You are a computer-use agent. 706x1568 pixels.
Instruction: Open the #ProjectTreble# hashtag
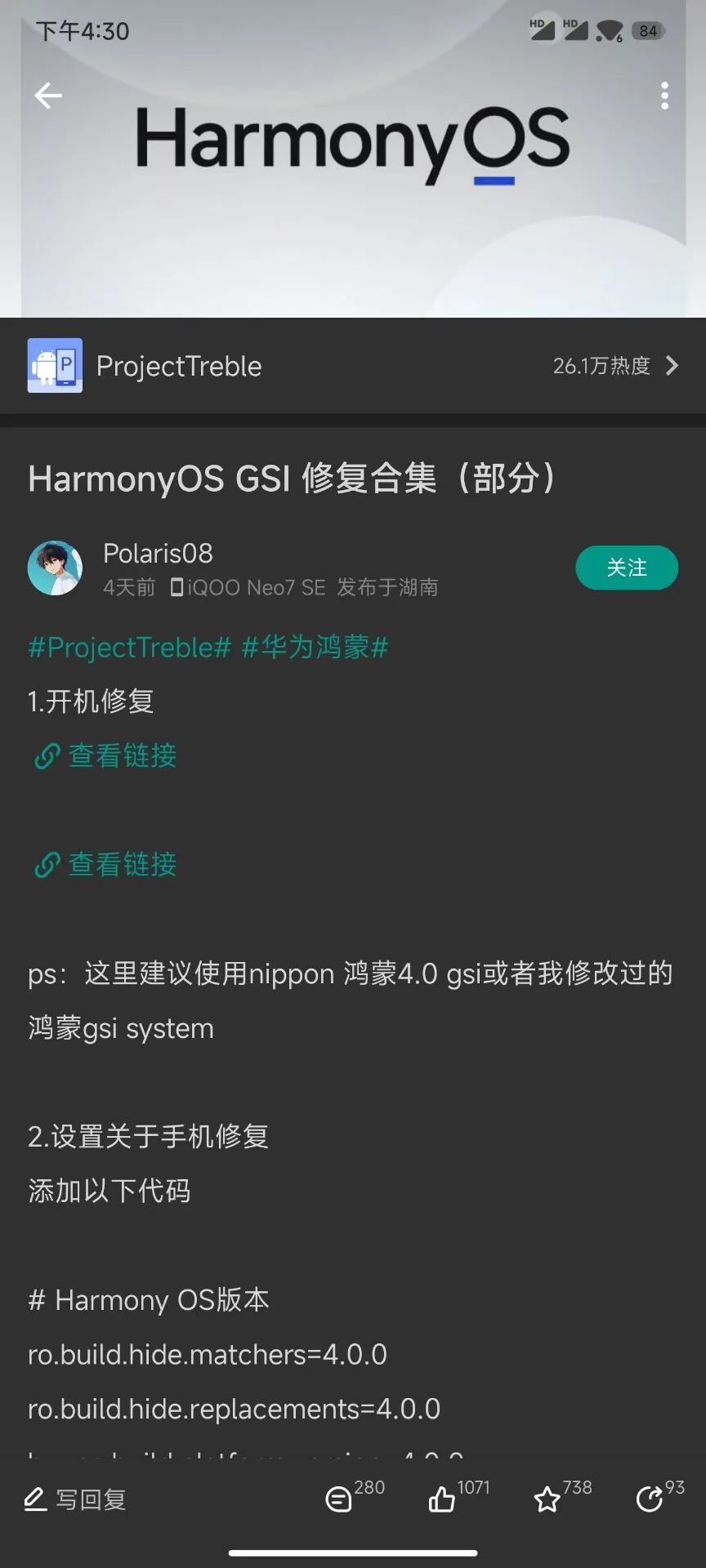(130, 648)
